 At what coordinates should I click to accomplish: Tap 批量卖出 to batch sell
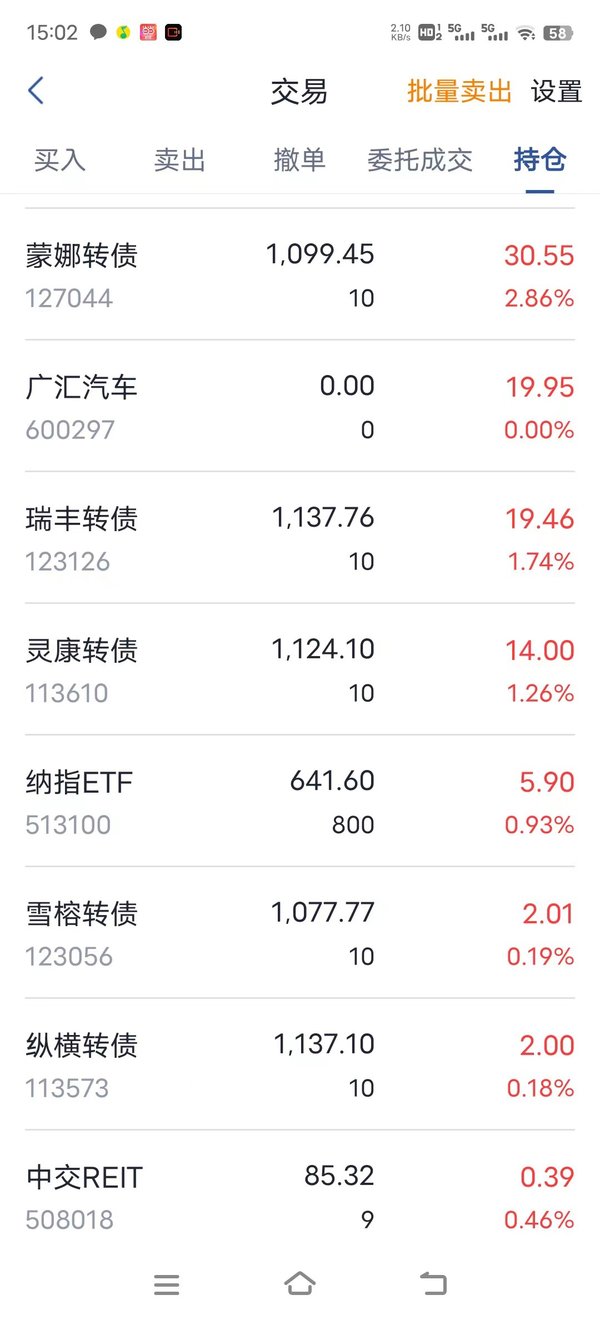459,91
